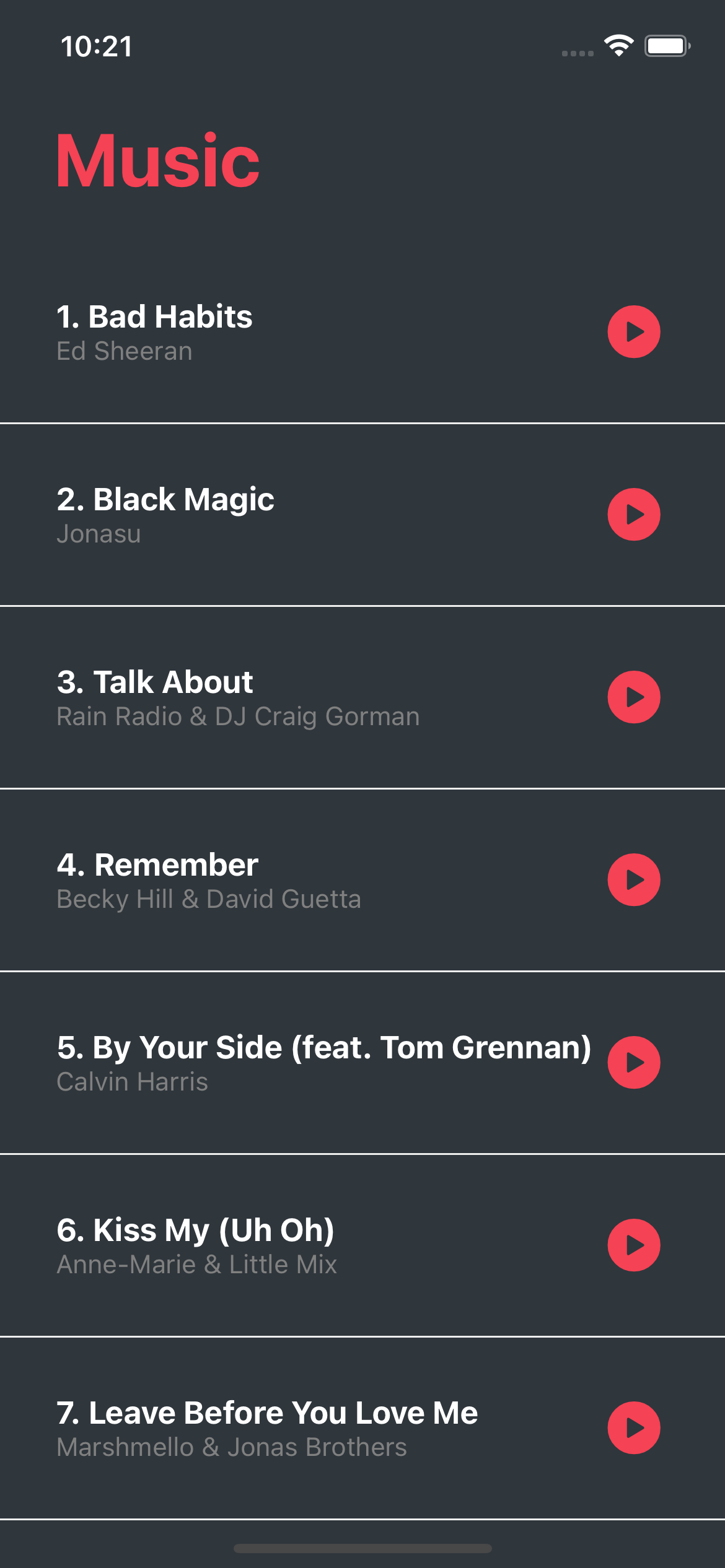Play "Leave Before You Love Me"
The width and height of the screenshot is (725, 1568).
coord(633,1427)
